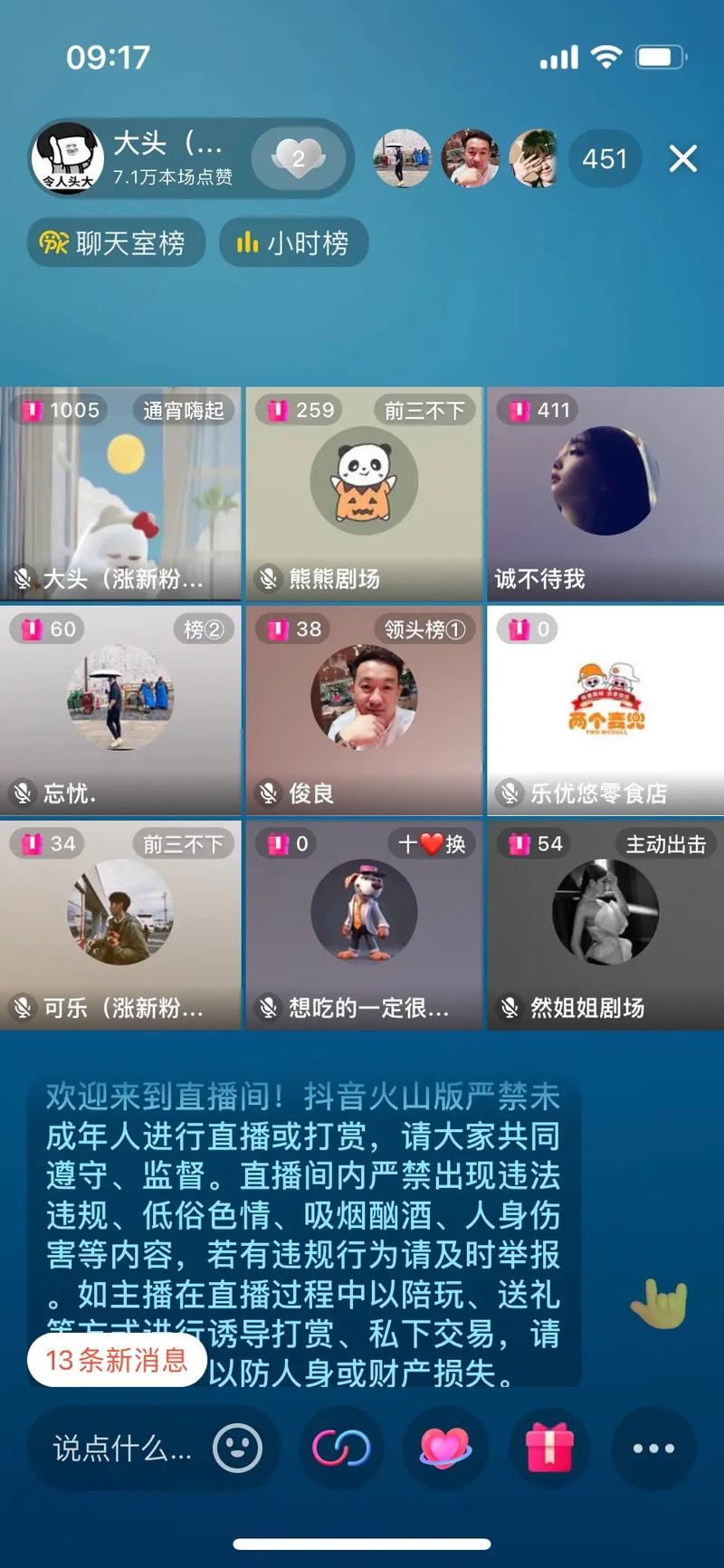Toggle mute on 诚不待我 seat microphone
This screenshot has height=1568, width=724.
pos(509,579)
